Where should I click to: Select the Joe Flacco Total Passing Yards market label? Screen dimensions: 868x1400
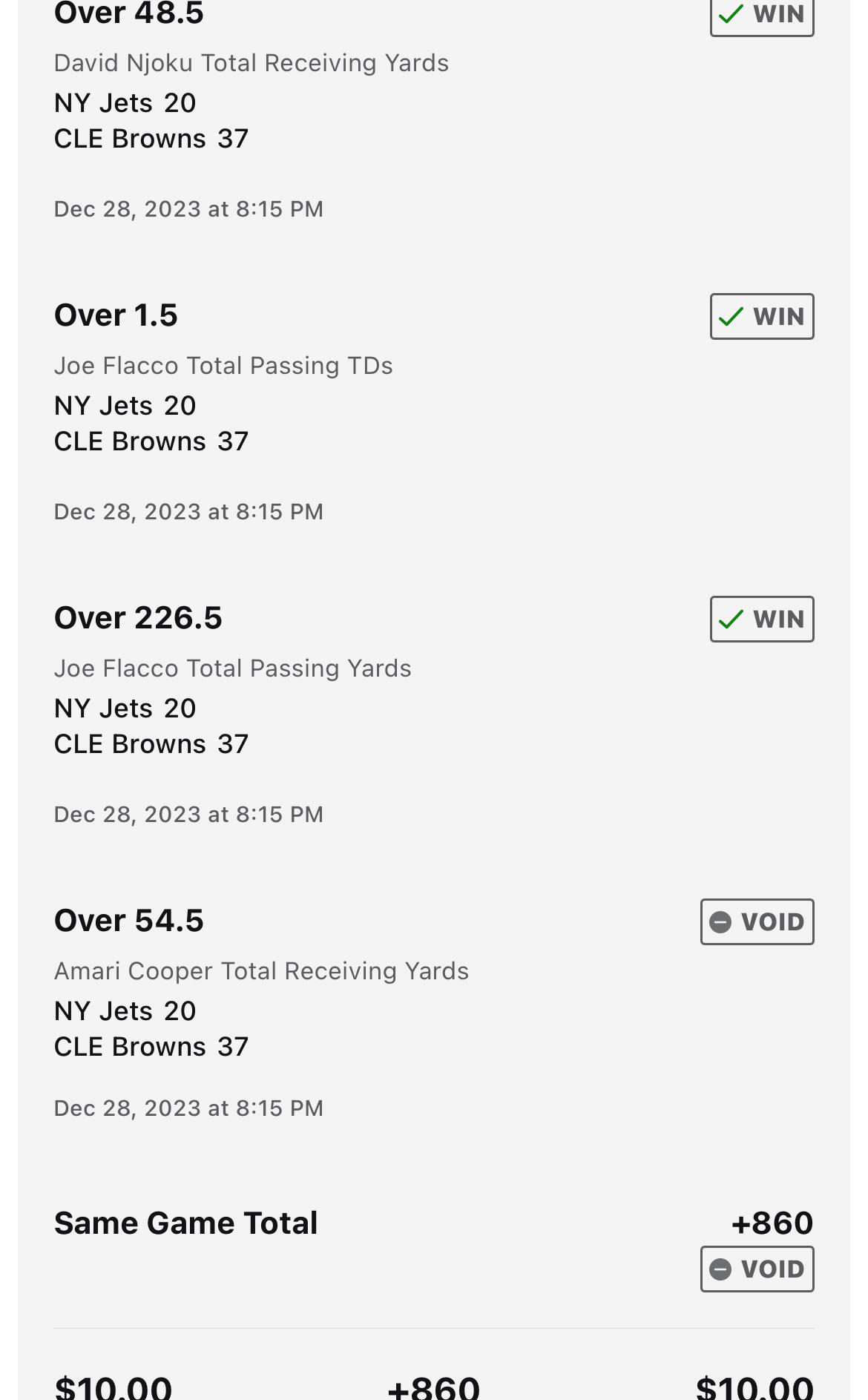tap(233, 668)
